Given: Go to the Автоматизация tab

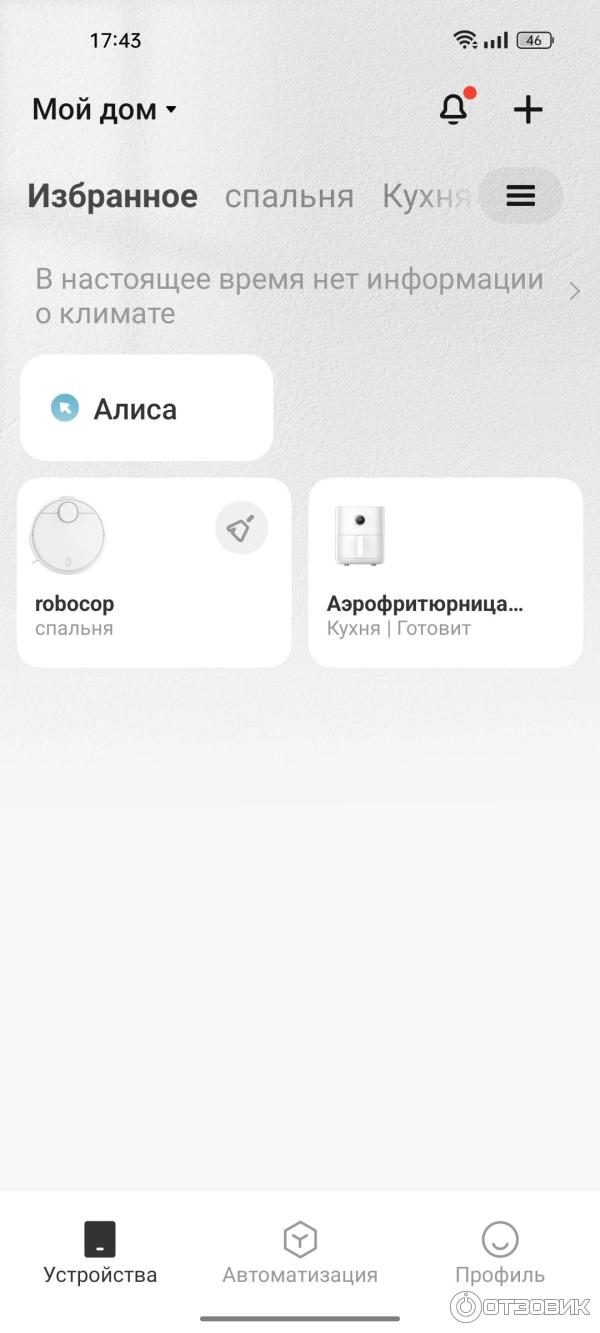Looking at the screenshot, I should click(x=300, y=1252).
